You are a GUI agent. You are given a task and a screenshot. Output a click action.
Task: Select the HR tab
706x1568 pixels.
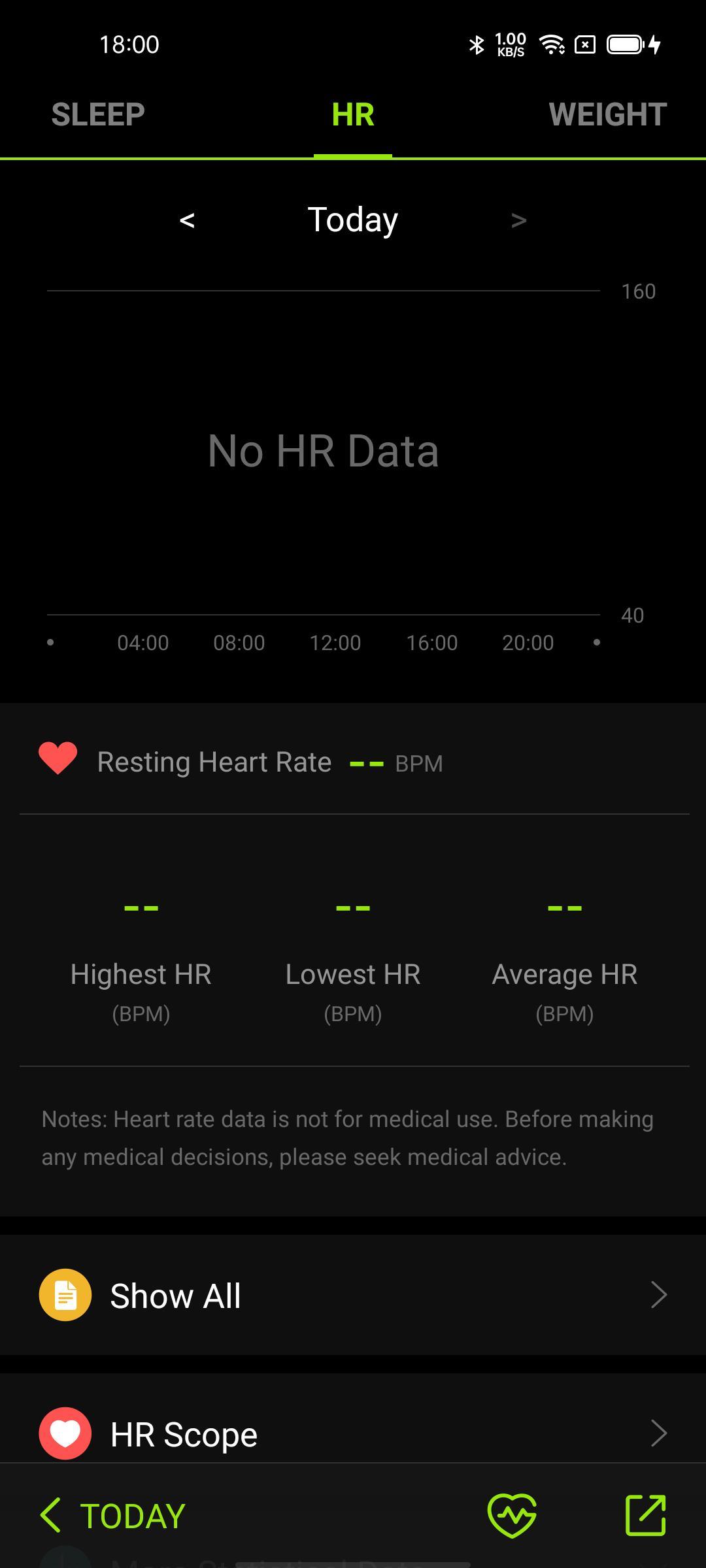(x=352, y=115)
